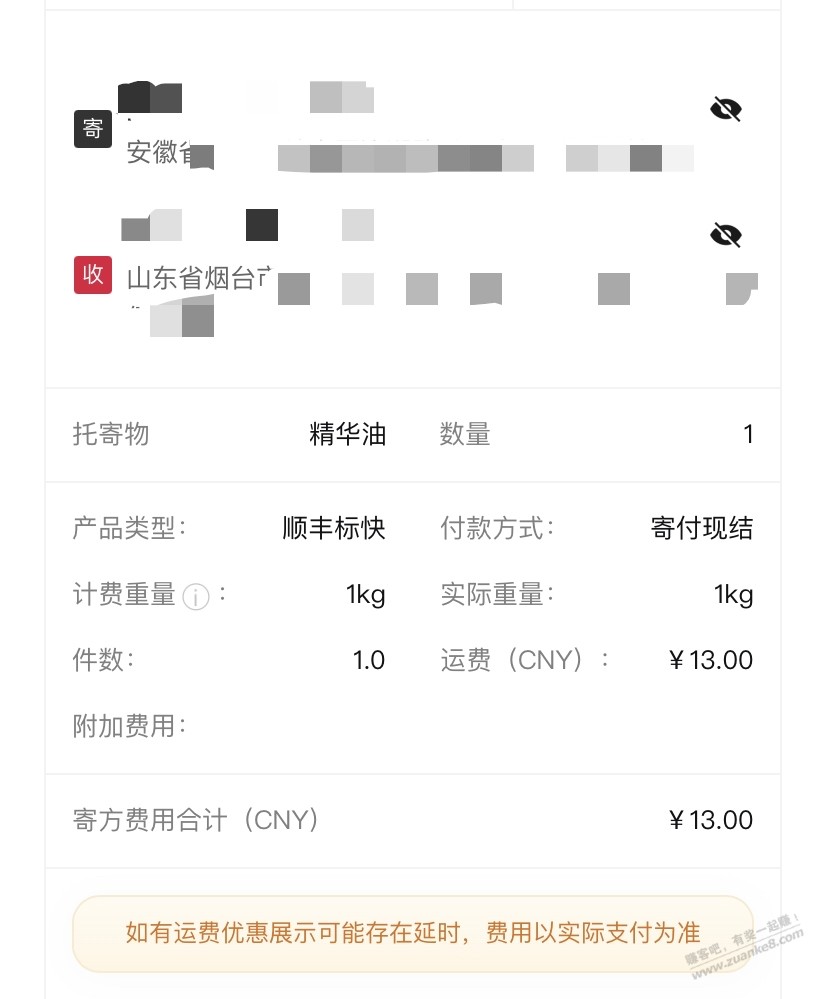Reveal the hidden sender (寄) address details
The image size is (828, 999).
(x=725, y=109)
